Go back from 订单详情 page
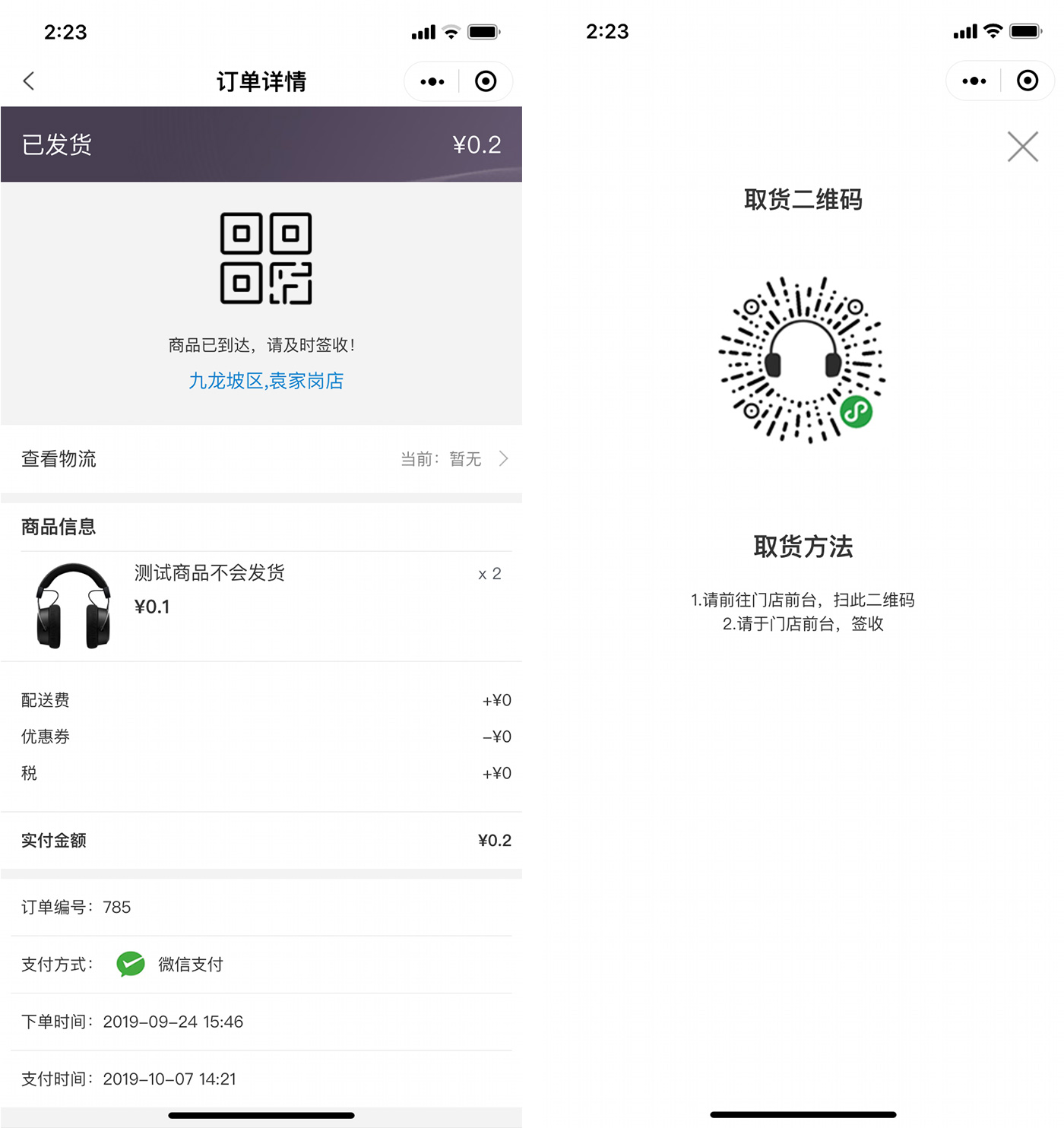The width and height of the screenshot is (1064, 1128). point(29,81)
